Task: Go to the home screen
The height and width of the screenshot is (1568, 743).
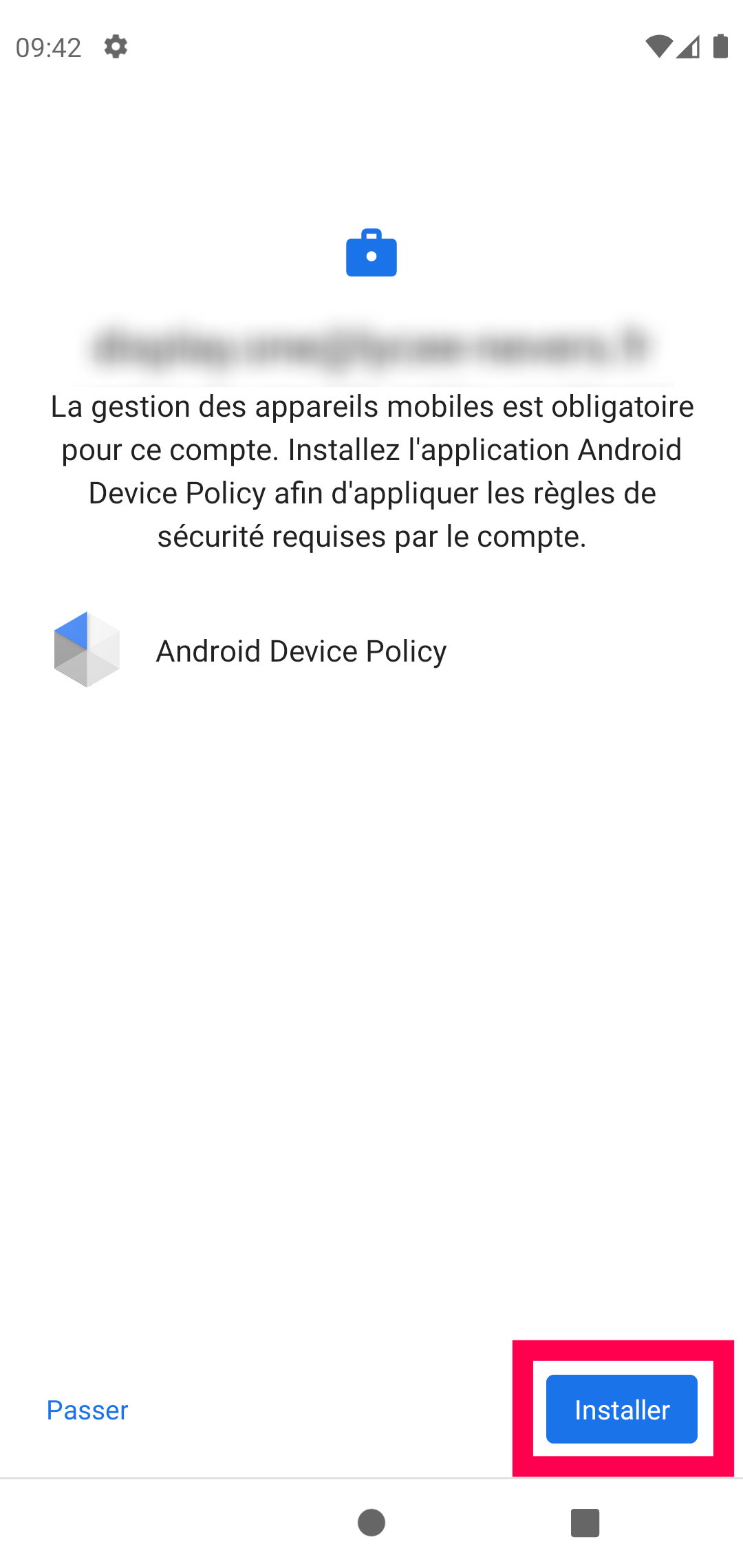Action: click(371, 1523)
